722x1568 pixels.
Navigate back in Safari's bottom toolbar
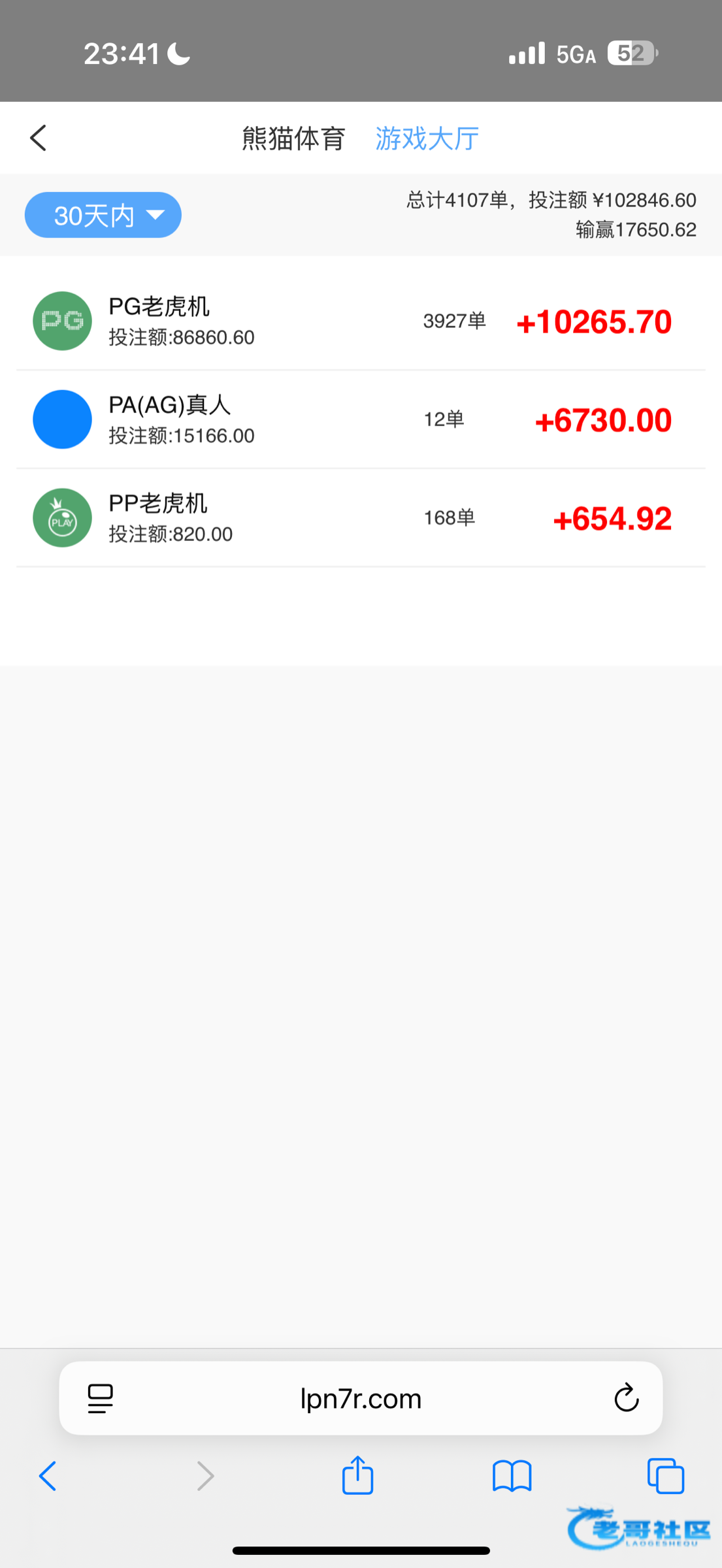click(48, 1476)
